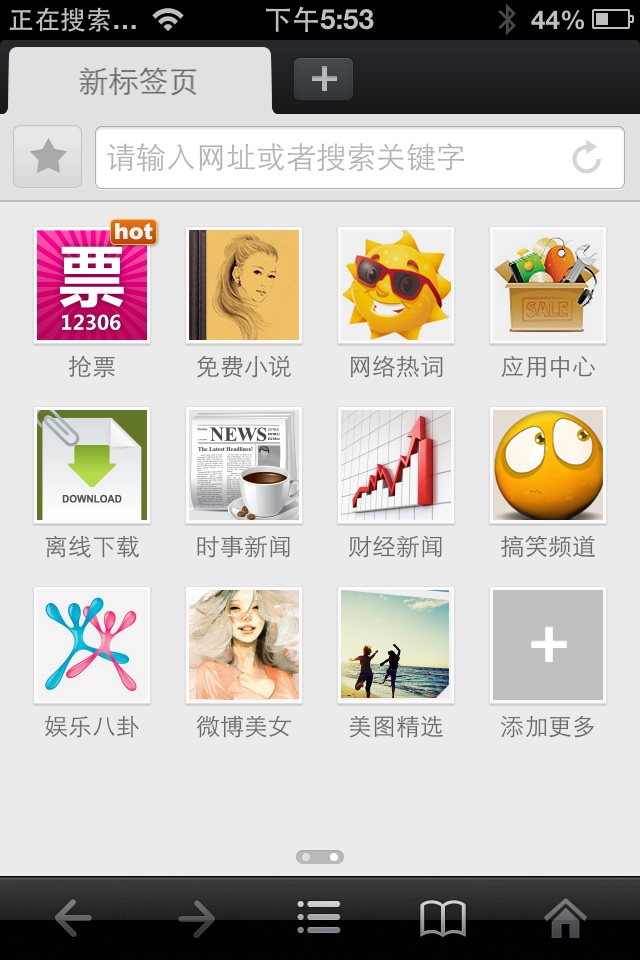Open bookmarks via the book icon
Screen dimensions: 640x960
tap(443, 918)
